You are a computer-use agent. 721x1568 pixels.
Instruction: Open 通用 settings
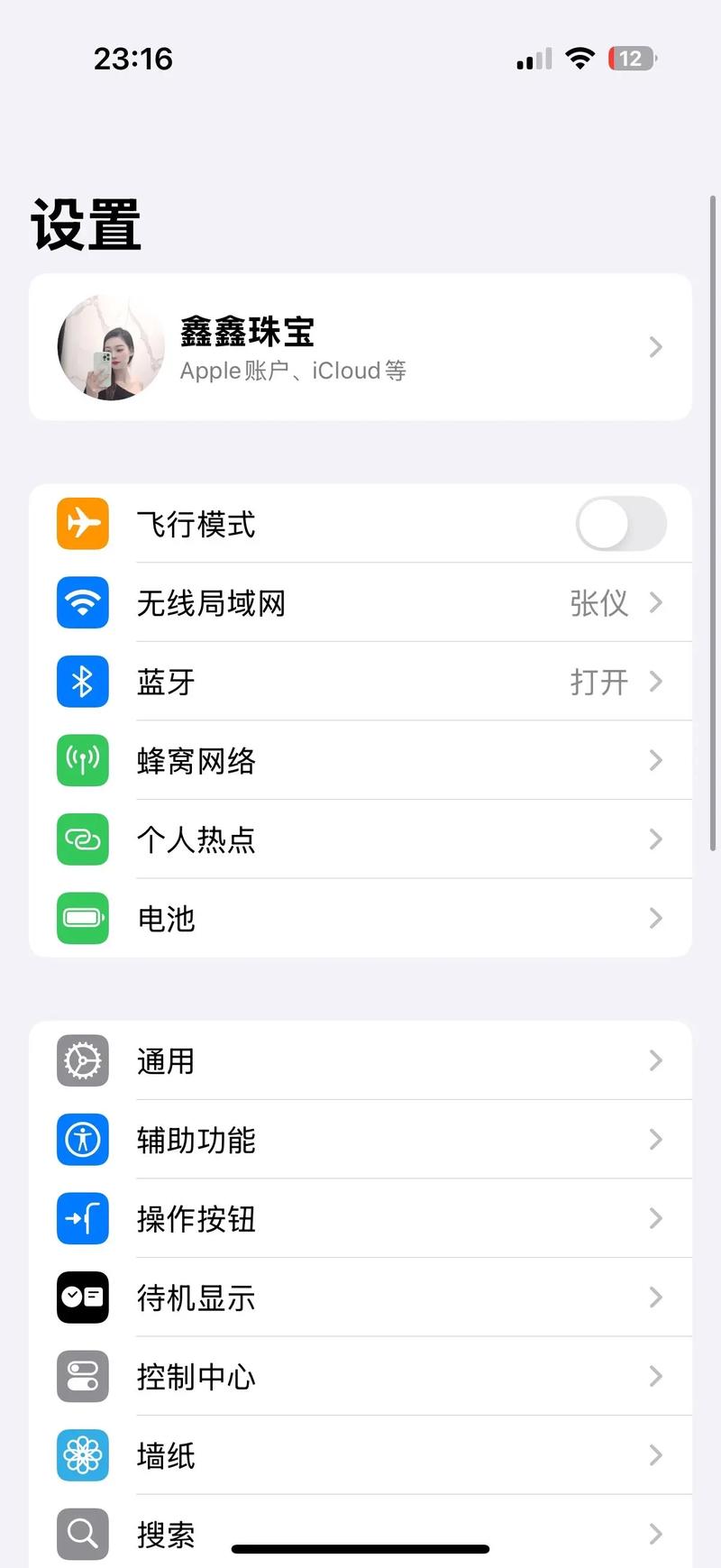360,1060
